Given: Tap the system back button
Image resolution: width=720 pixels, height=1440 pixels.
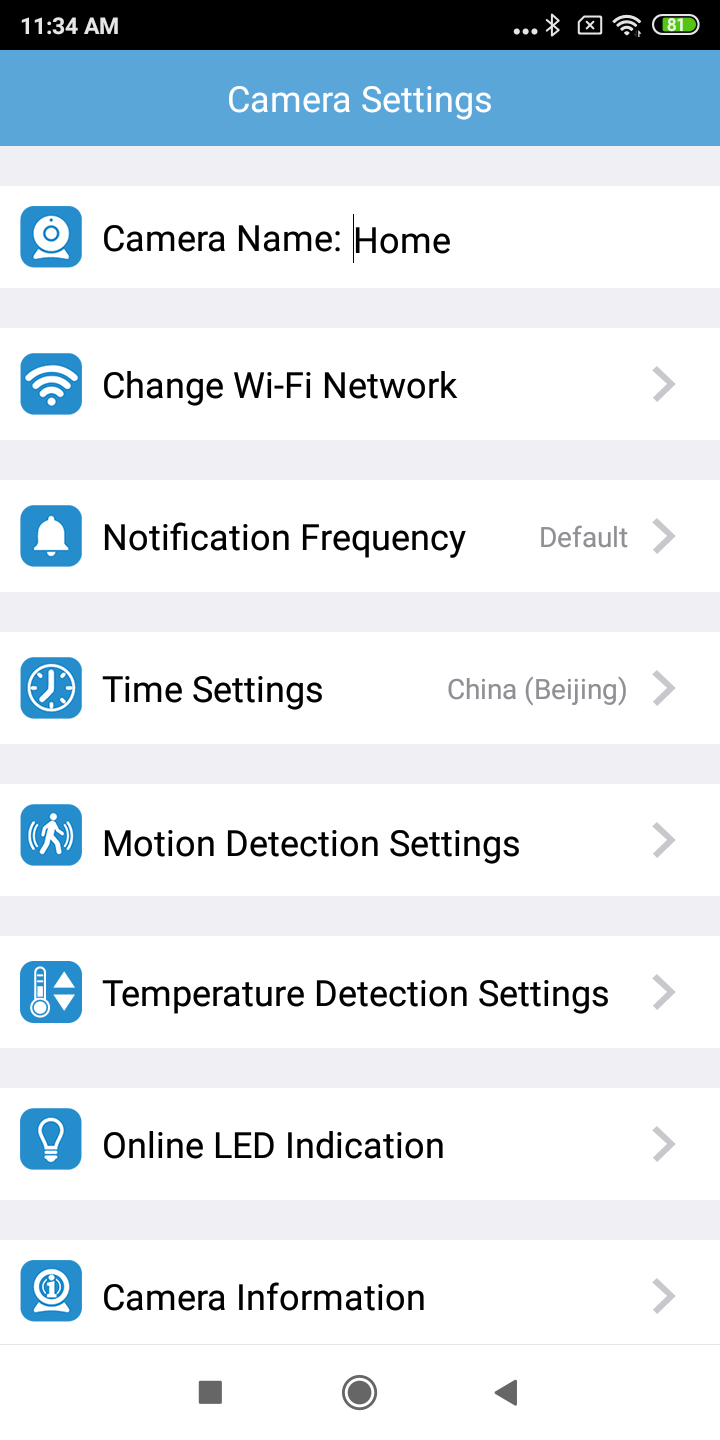Looking at the screenshot, I should [x=506, y=1392].
